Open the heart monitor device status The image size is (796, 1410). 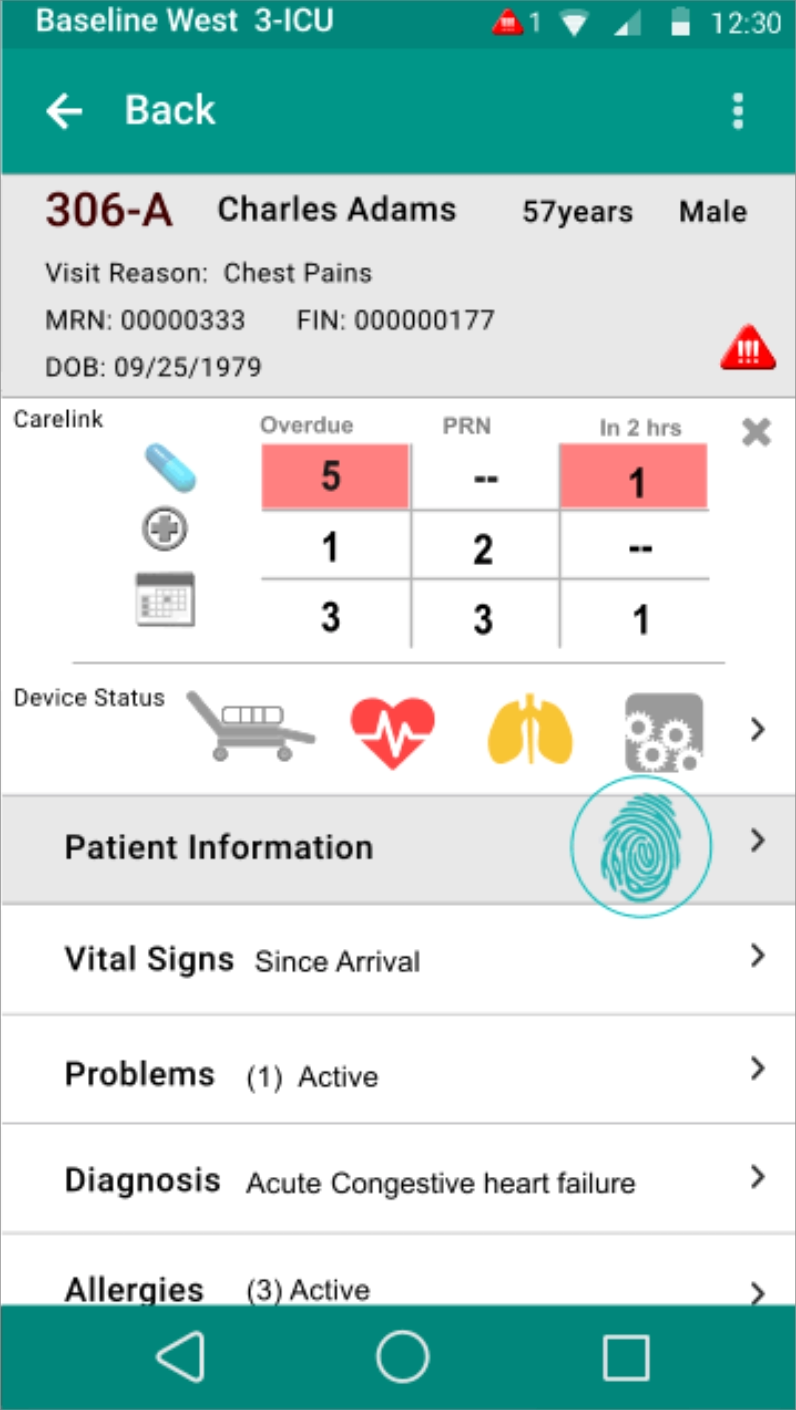coord(393,732)
